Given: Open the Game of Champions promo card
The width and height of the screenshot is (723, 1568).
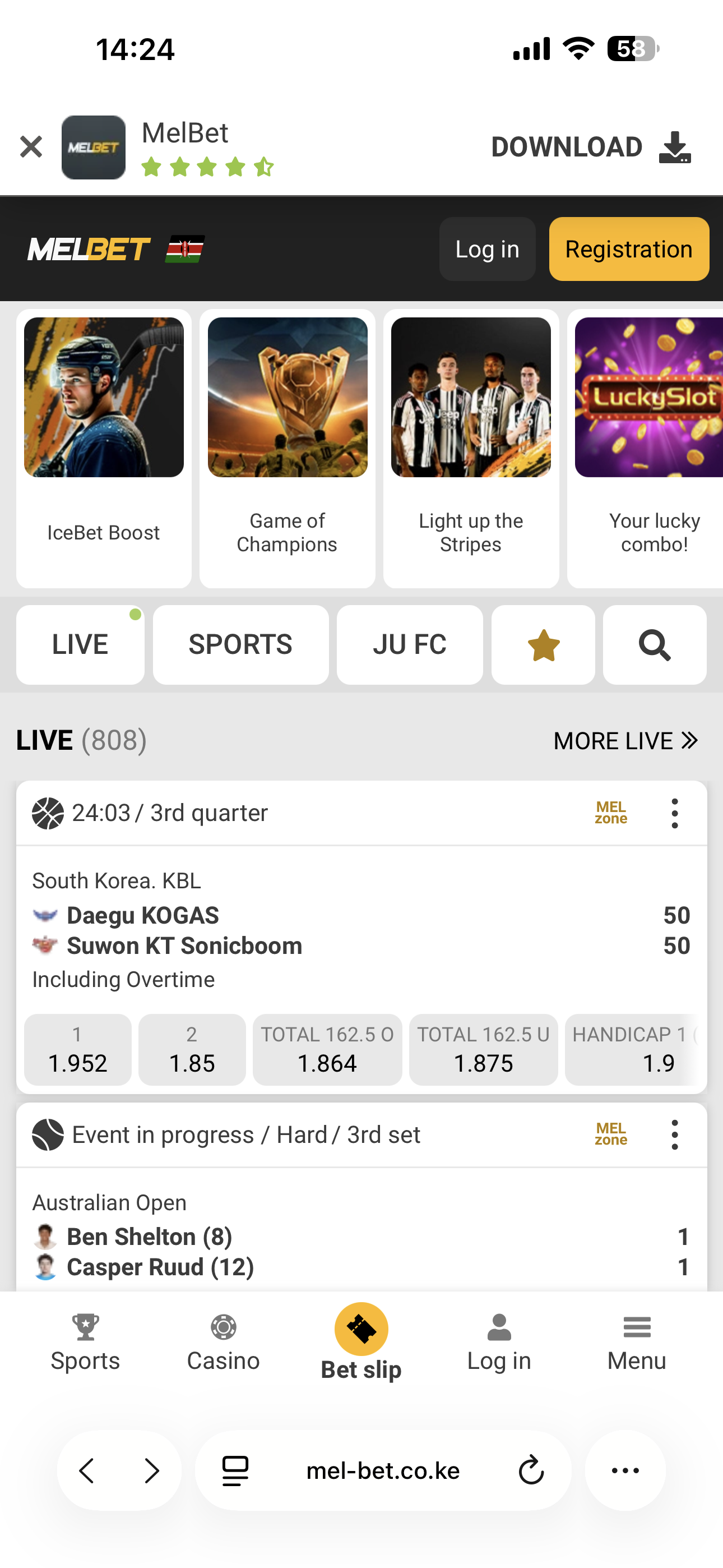Looking at the screenshot, I should coord(288,448).
